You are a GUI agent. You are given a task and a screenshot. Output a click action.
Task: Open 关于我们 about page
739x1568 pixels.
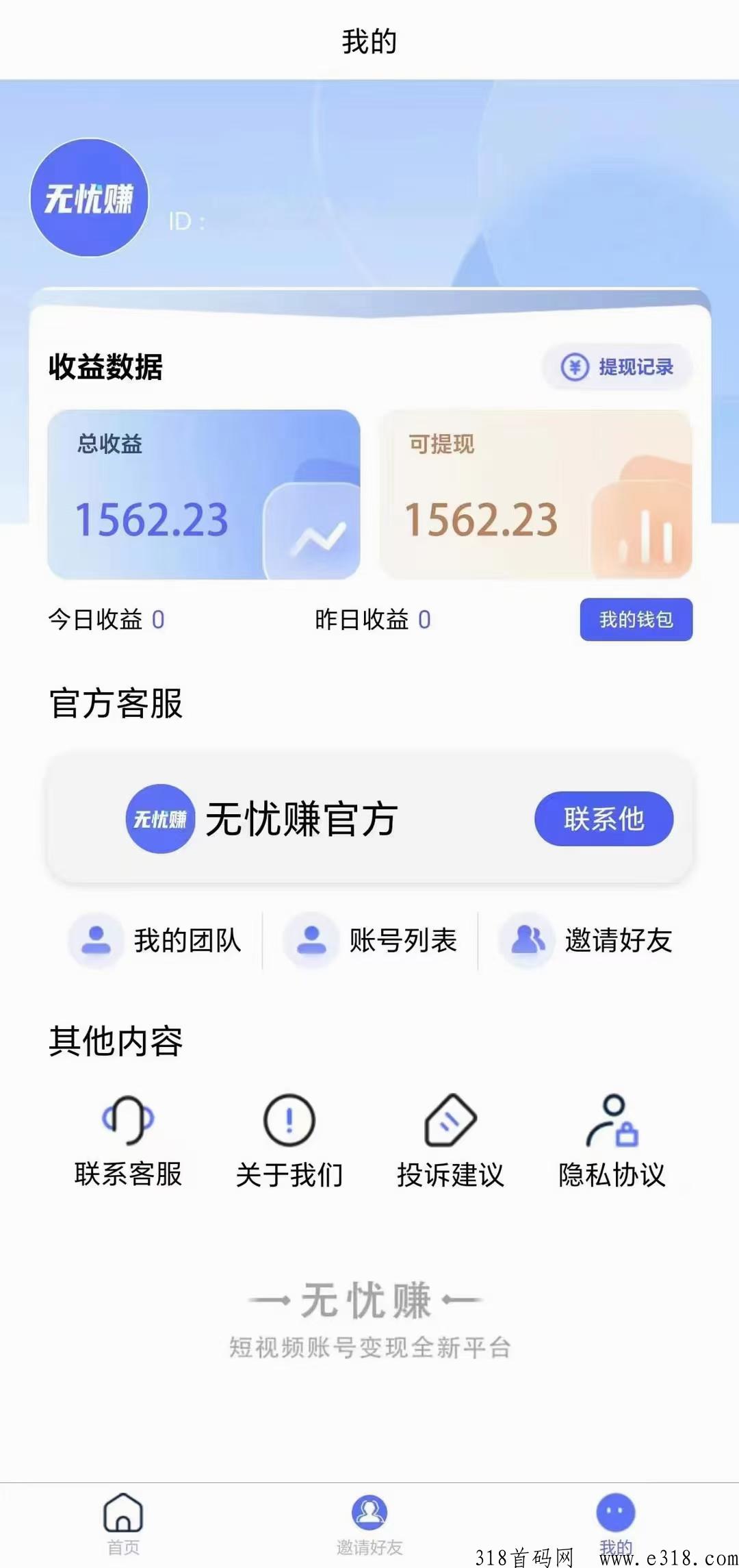coord(289,1140)
